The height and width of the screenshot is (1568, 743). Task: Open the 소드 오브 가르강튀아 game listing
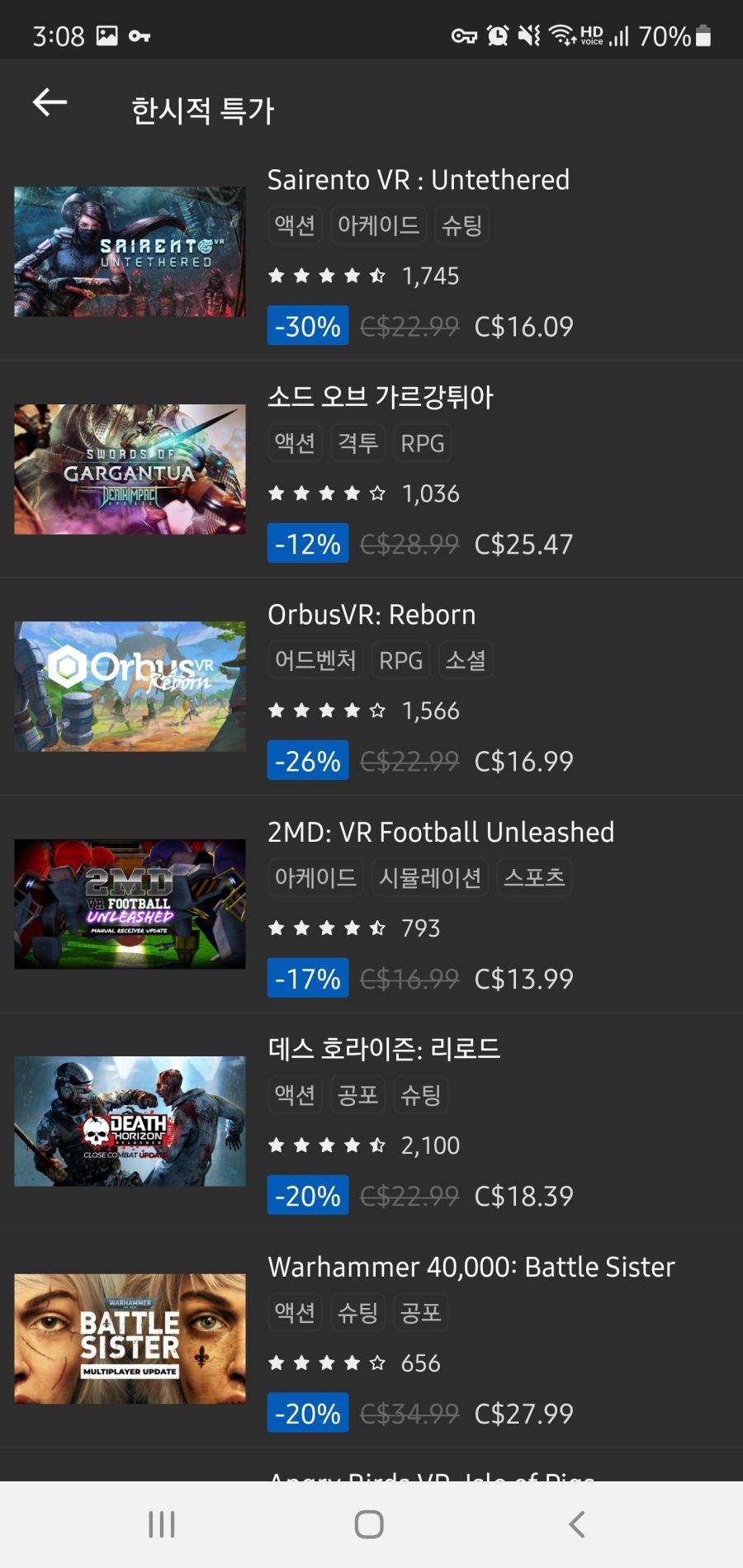[x=371, y=469]
